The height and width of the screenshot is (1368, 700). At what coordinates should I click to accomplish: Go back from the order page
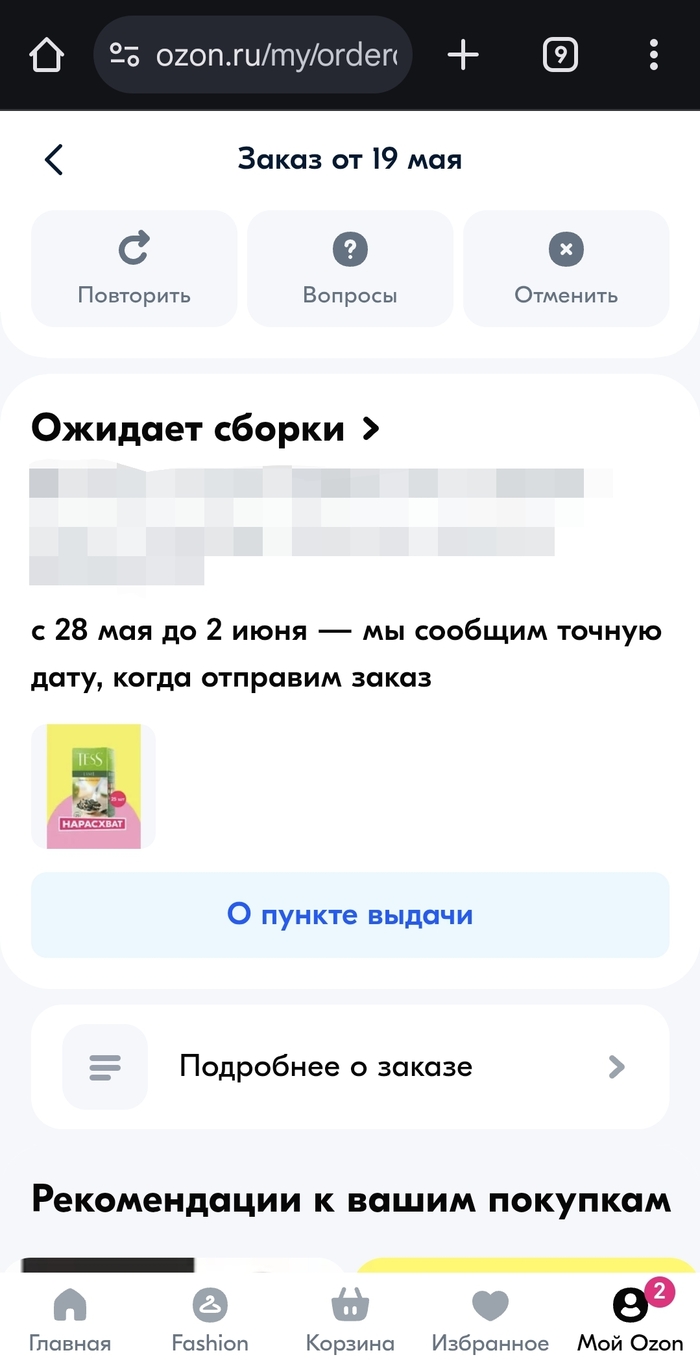54,160
